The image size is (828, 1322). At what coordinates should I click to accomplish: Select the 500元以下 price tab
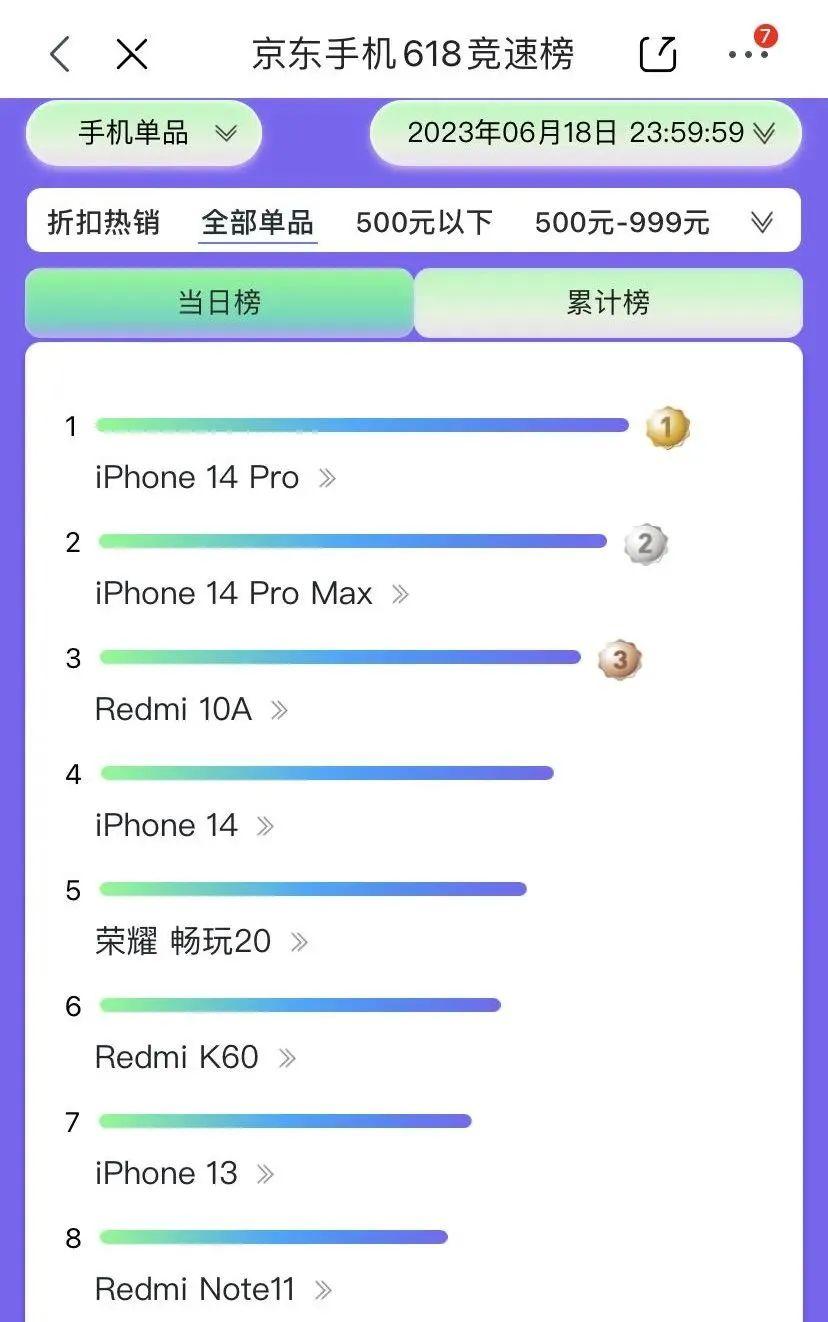tap(424, 222)
